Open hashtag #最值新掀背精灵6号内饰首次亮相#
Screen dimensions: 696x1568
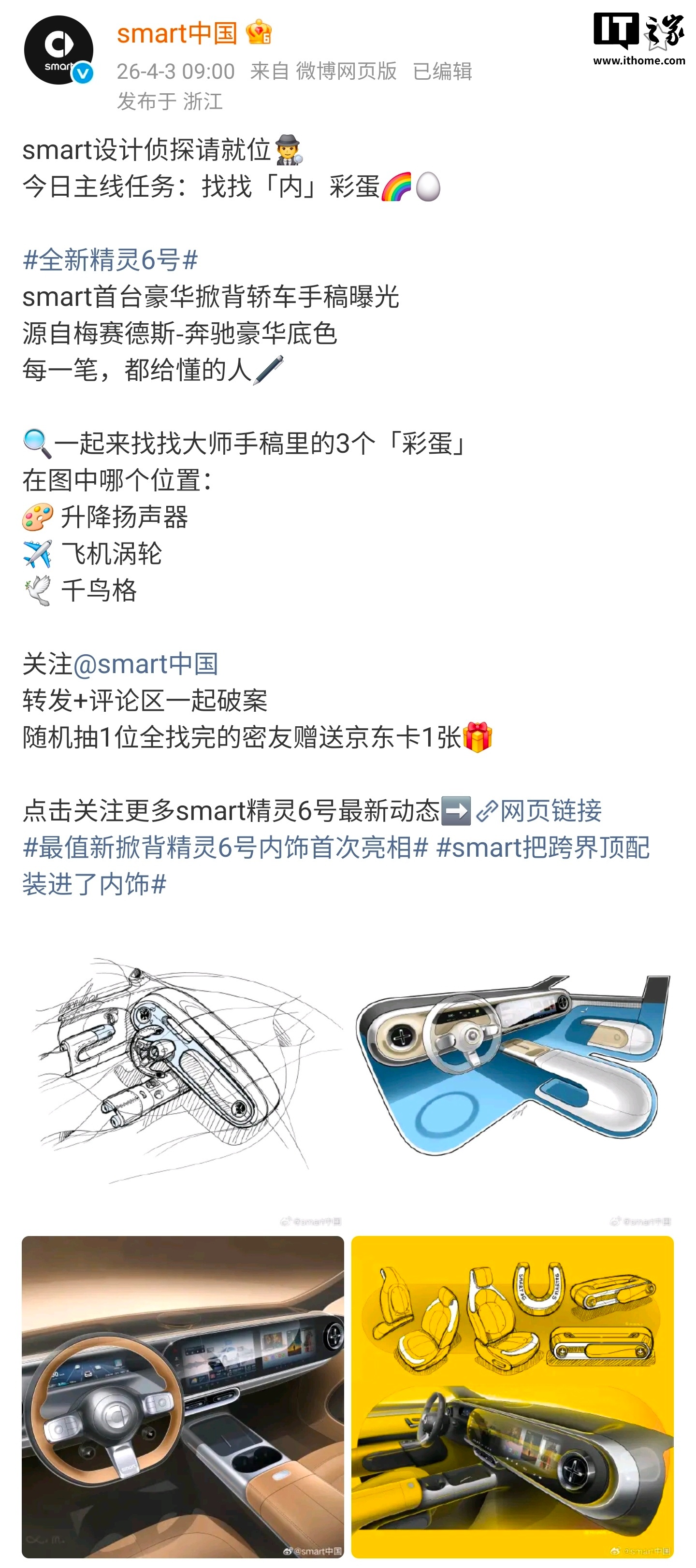click(225, 848)
